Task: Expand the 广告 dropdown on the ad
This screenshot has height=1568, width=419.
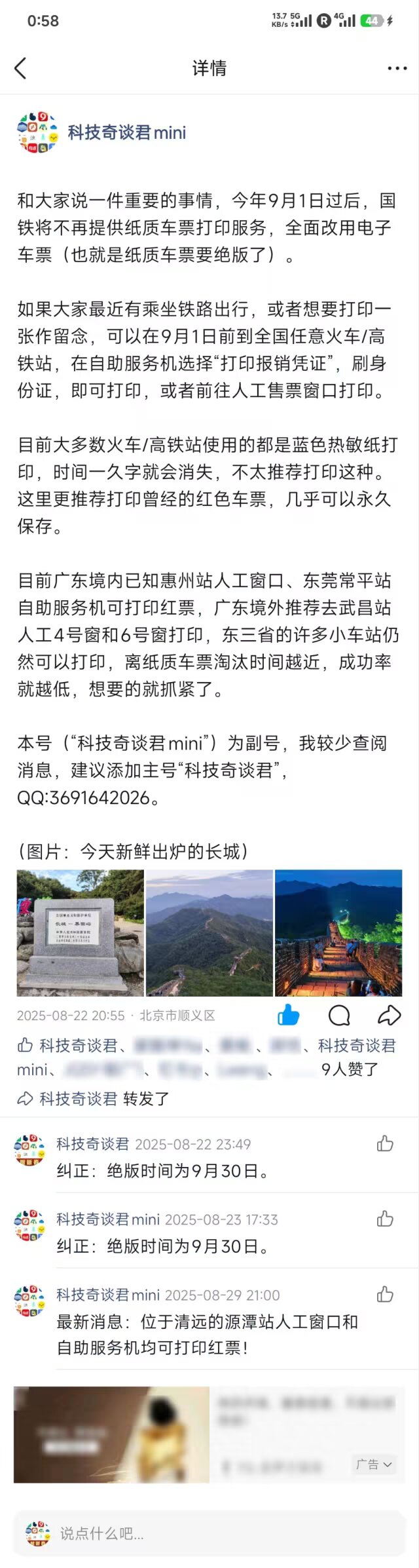Action: pos(374,1464)
